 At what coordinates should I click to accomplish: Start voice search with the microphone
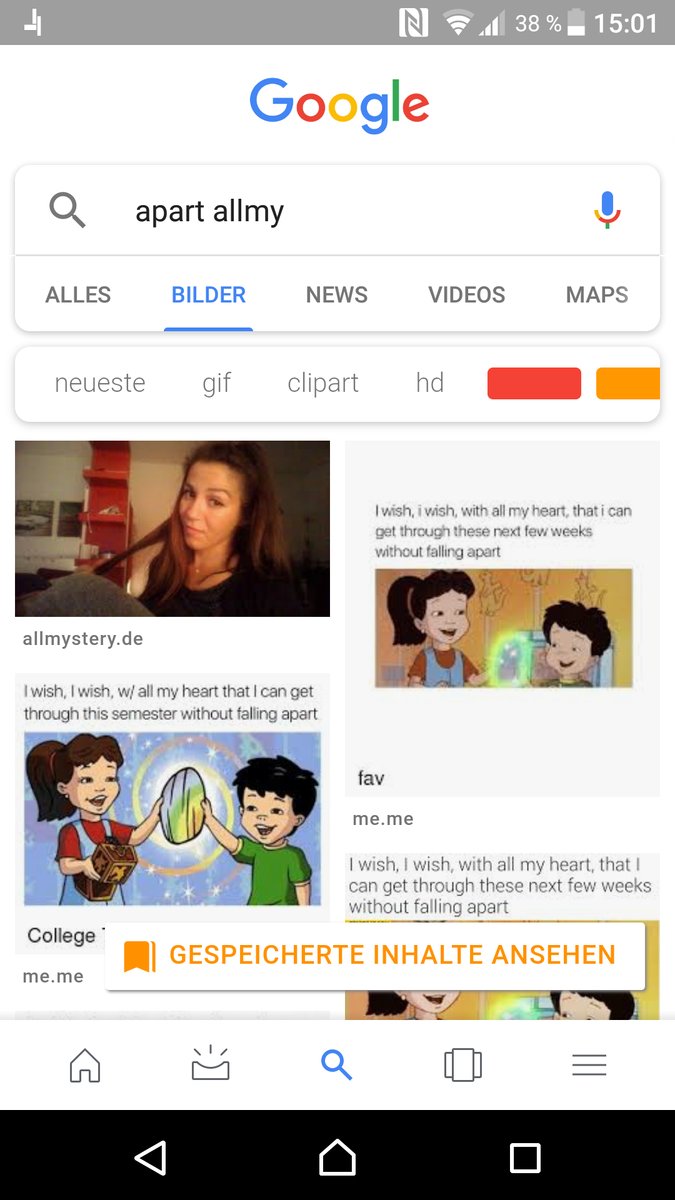607,210
